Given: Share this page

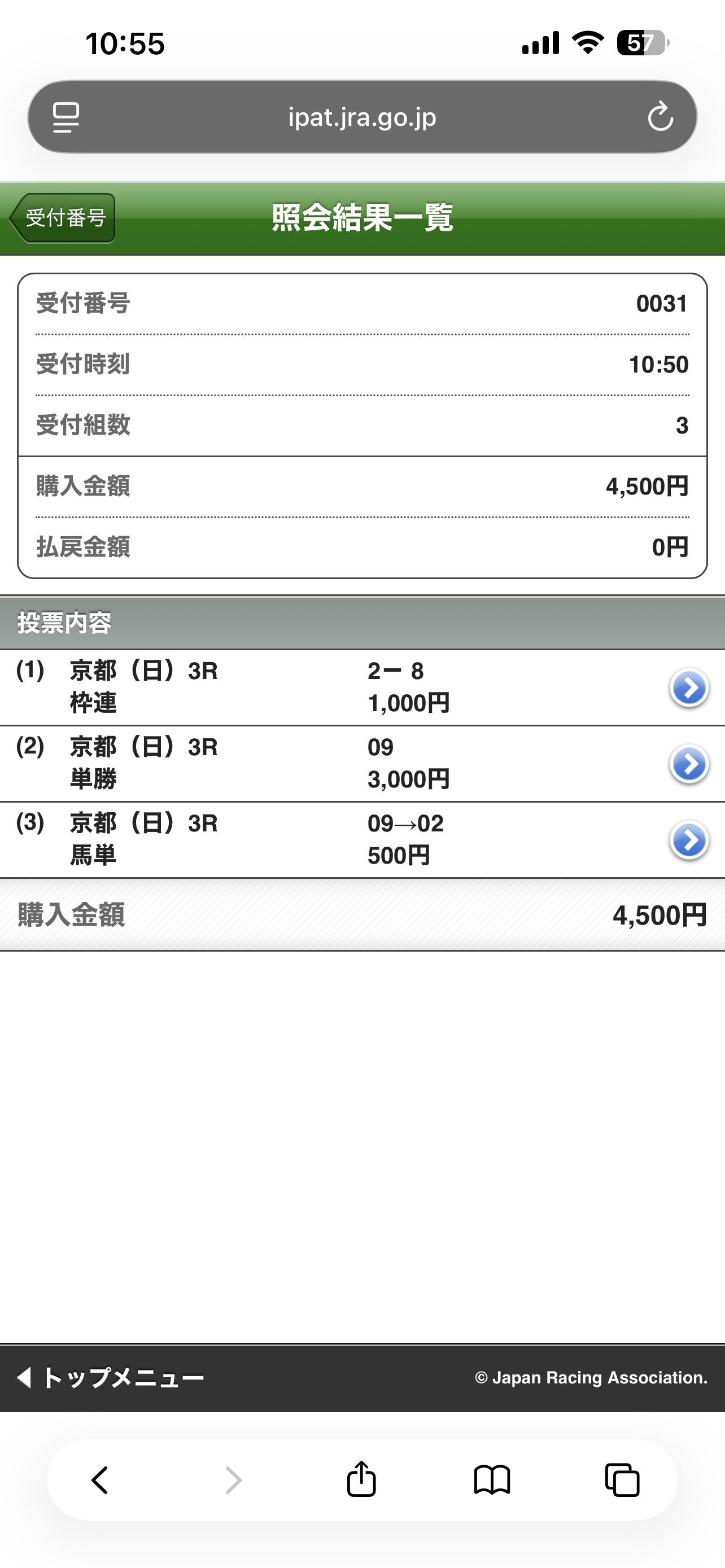Looking at the screenshot, I should pos(361,1480).
